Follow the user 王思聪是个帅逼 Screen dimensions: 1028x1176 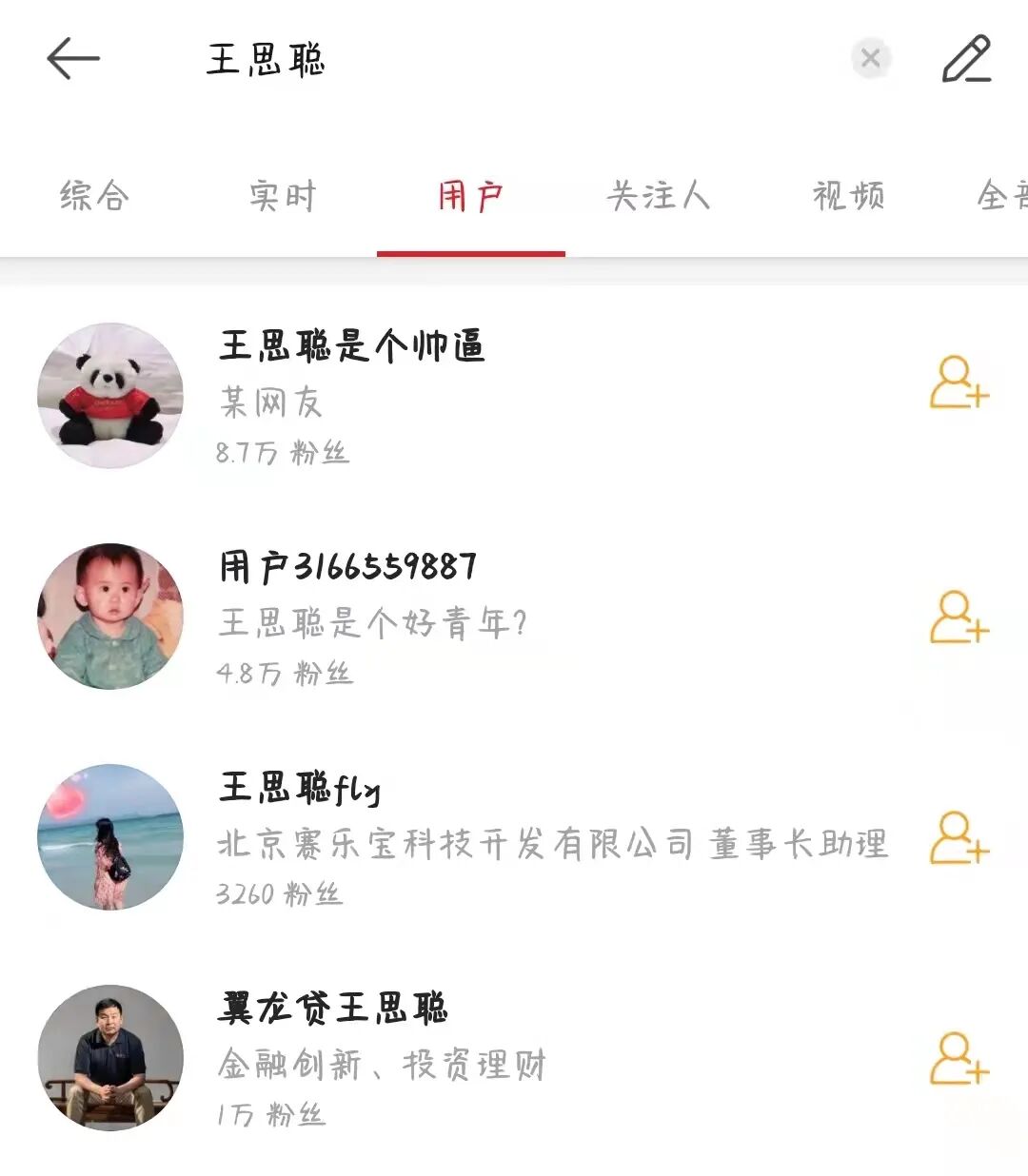(959, 382)
